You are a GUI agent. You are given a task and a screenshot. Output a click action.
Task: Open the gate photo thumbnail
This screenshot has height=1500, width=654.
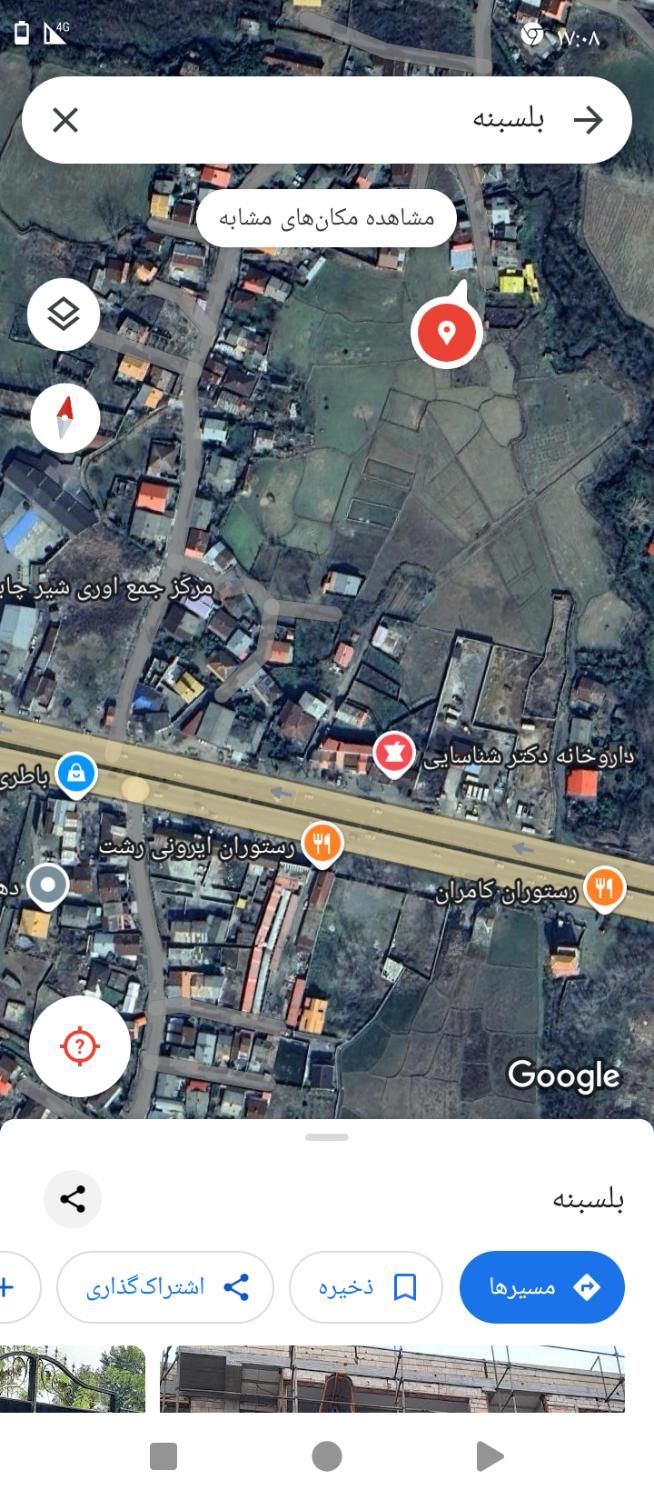[72, 1379]
